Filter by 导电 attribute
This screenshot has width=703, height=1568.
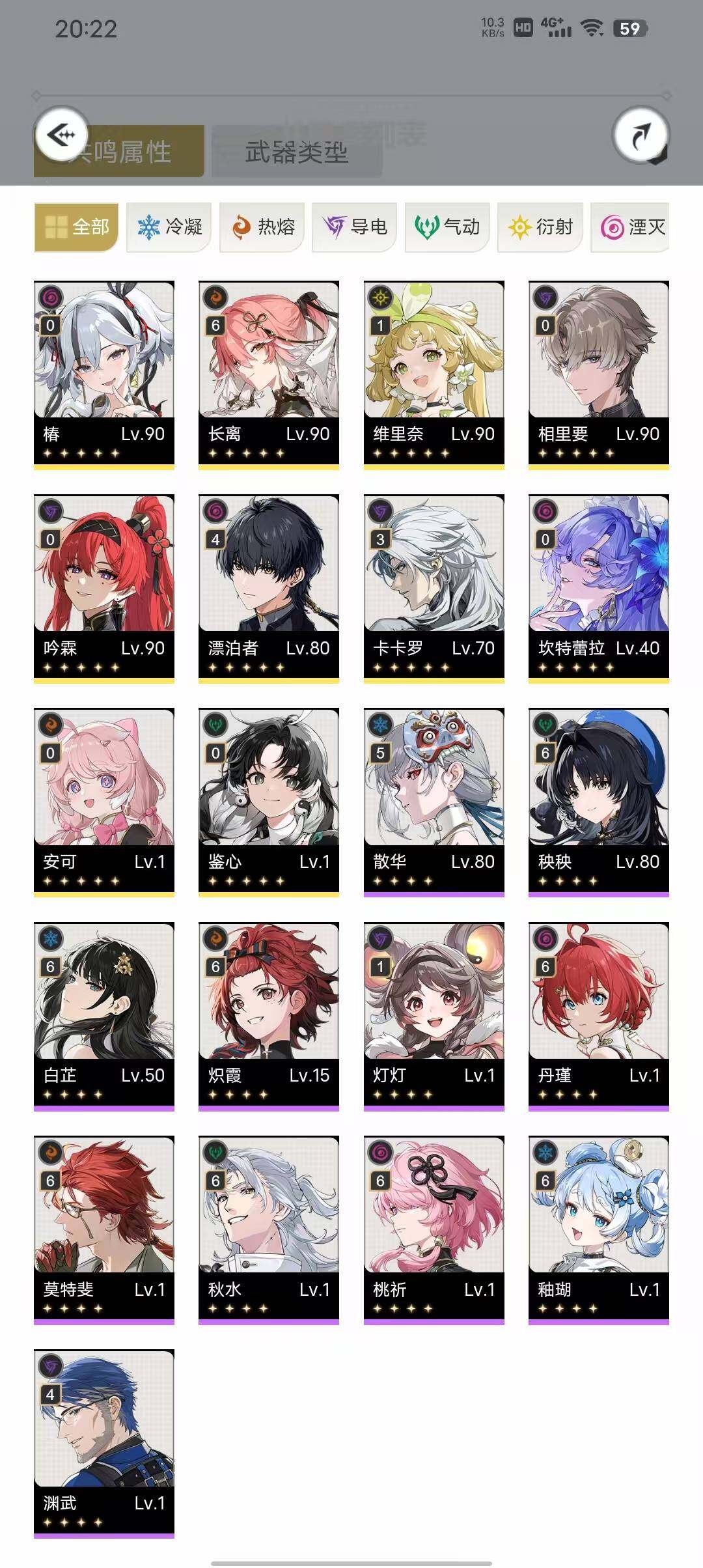(355, 227)
